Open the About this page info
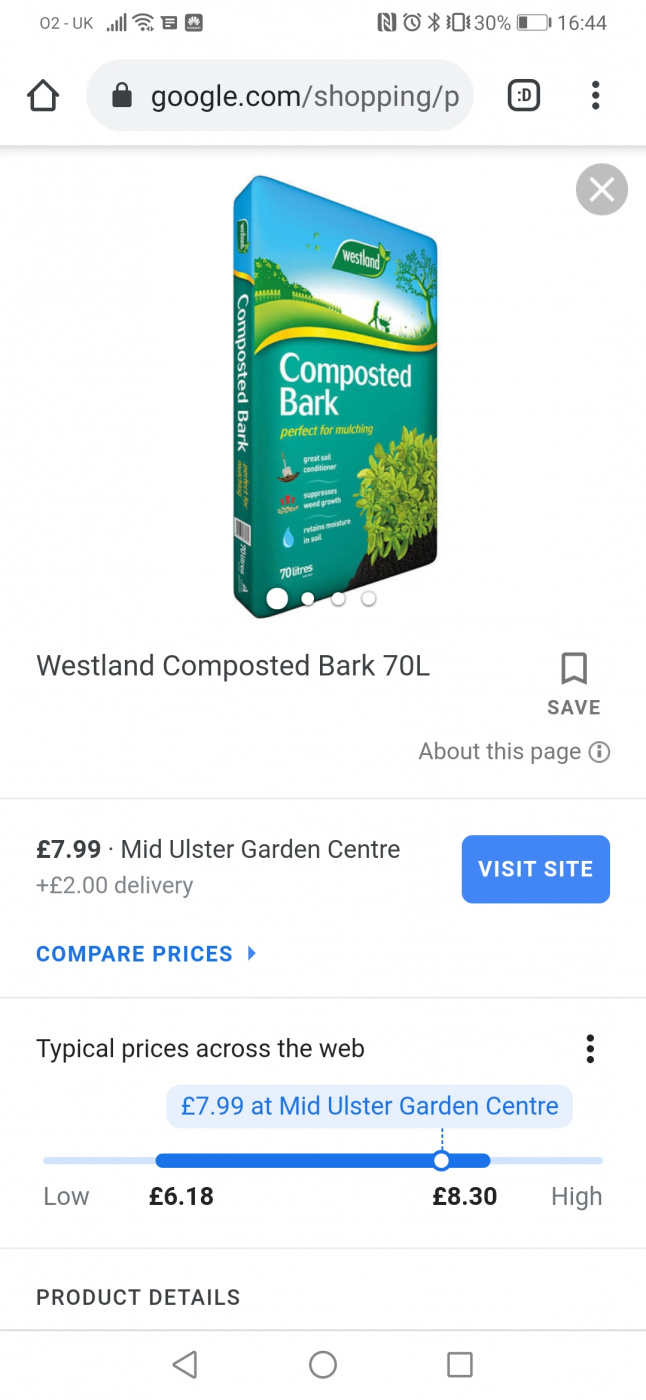This screenshot has height=1400, width=646. (x=514, y=752)
